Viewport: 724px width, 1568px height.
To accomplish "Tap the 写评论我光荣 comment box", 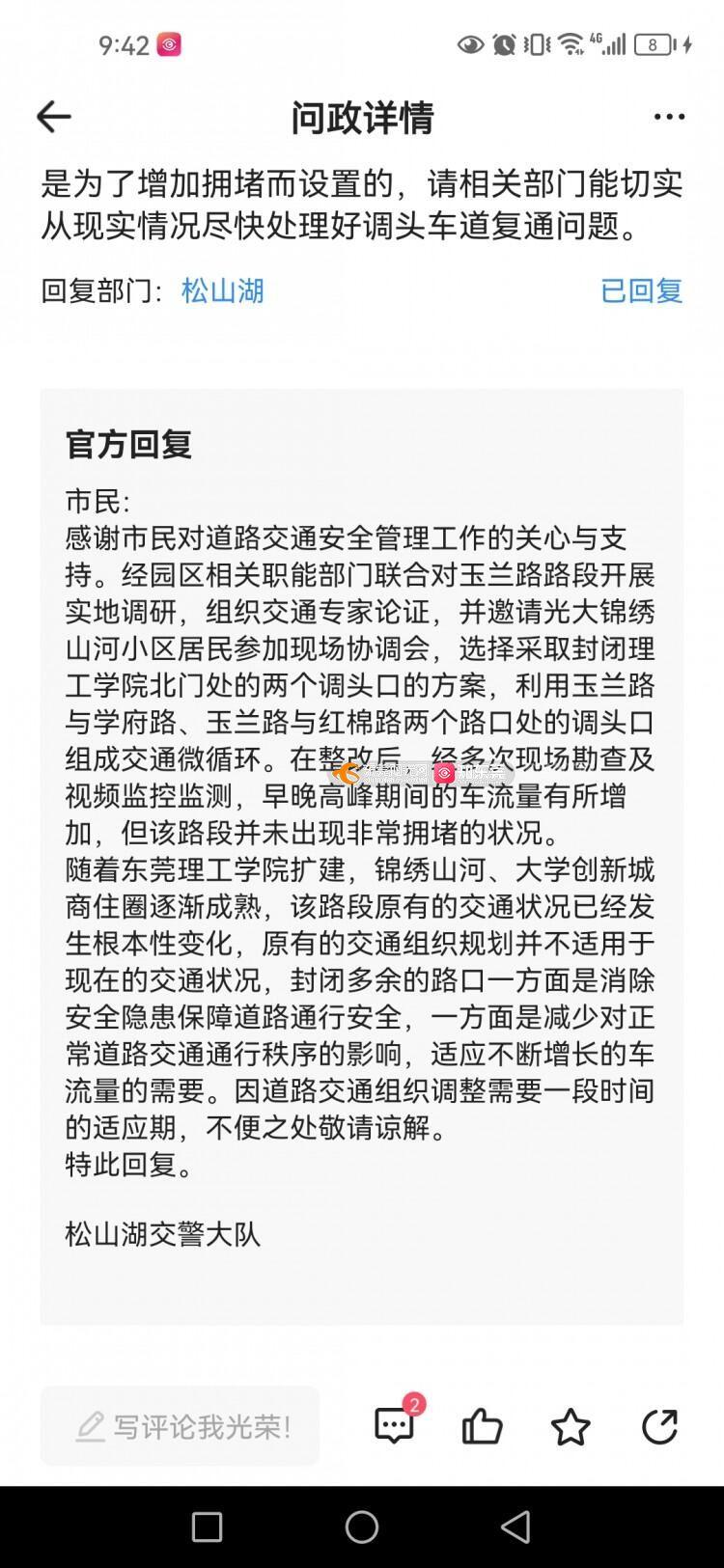I will tap(180, 1426).
